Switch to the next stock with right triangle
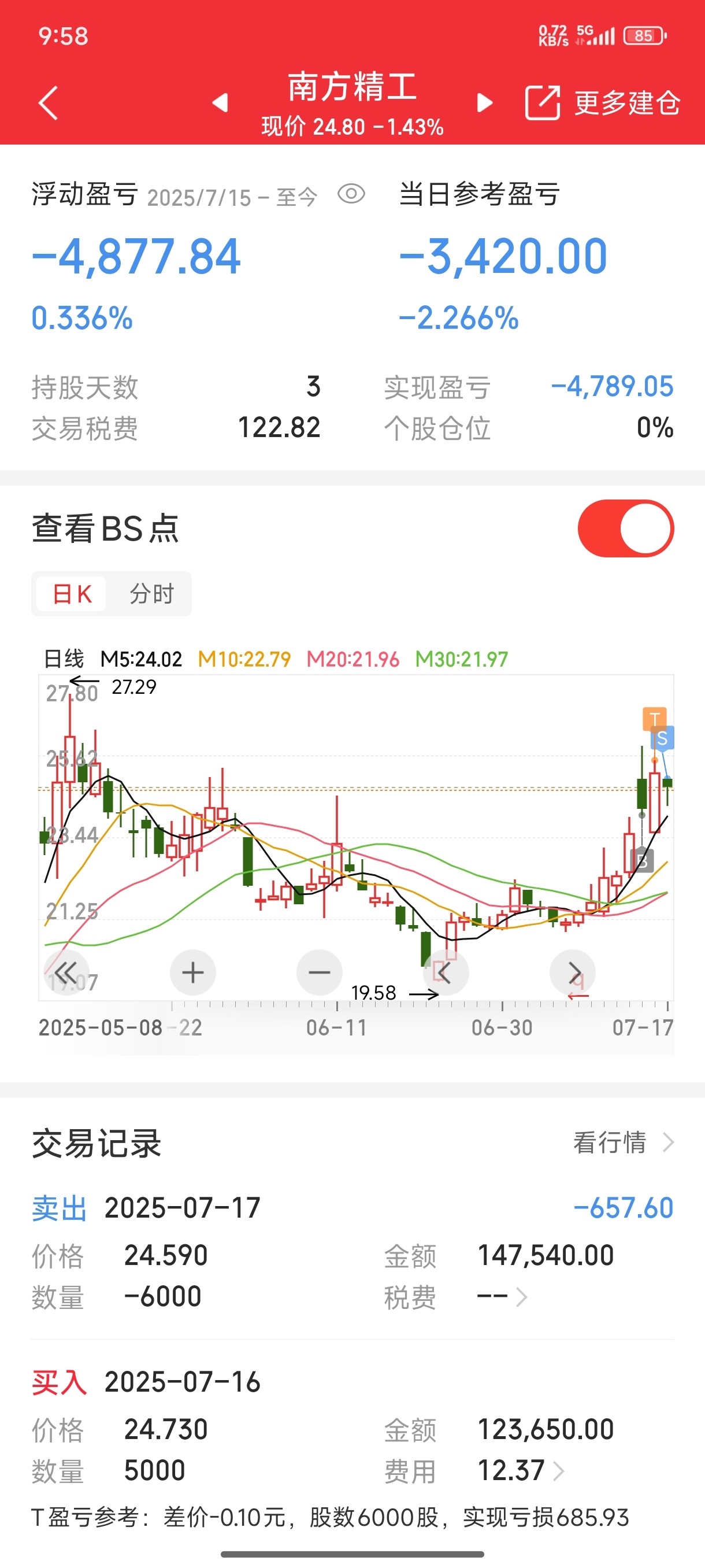705x1568 pixels. click(x=484, y=102)
